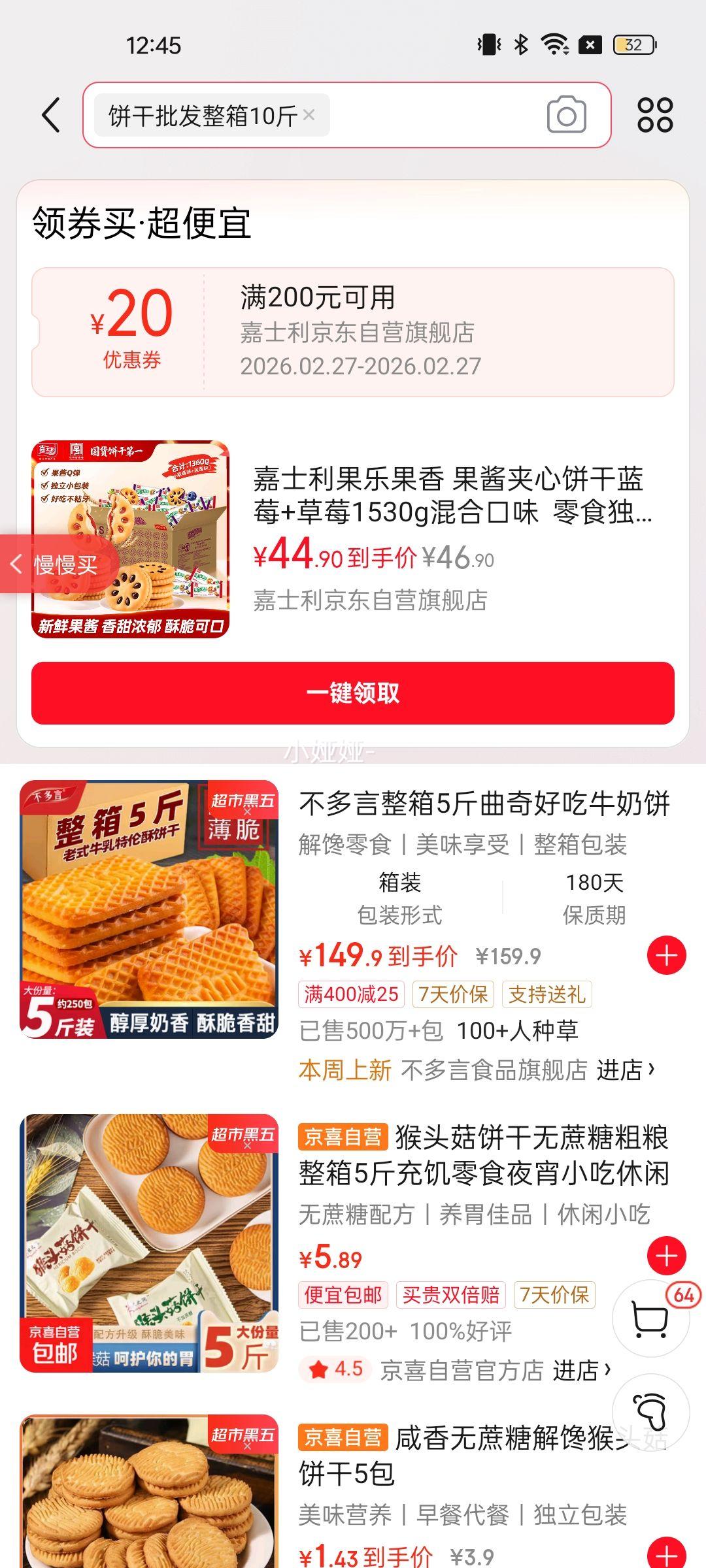Enter the 不多言食品旗舰店 shop

tap(626, 1070)
